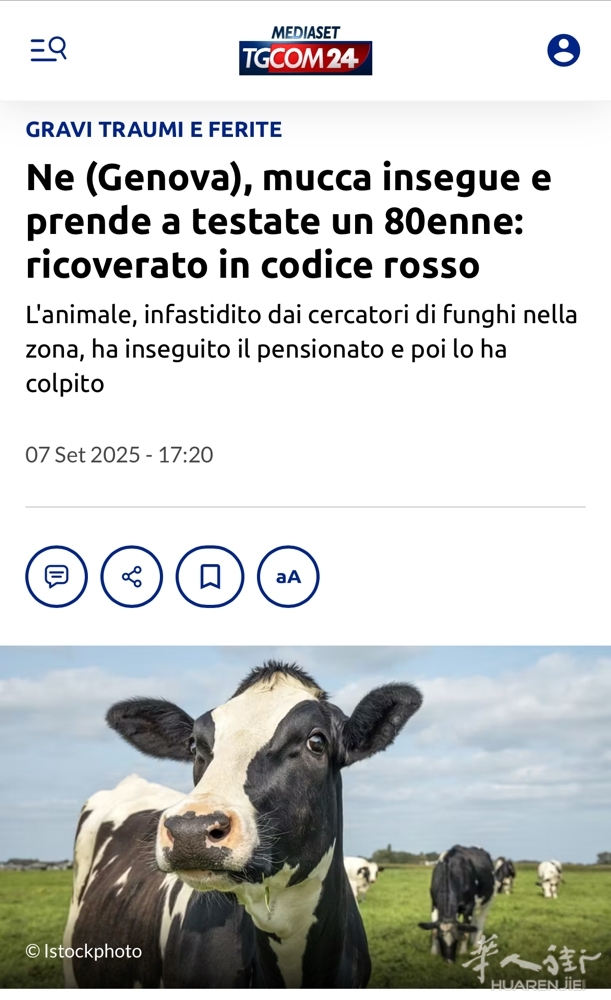Screen dimensions: 611x1000
Task: Bookmark this article
Action: pyautogui.click(x=210, y=577)
